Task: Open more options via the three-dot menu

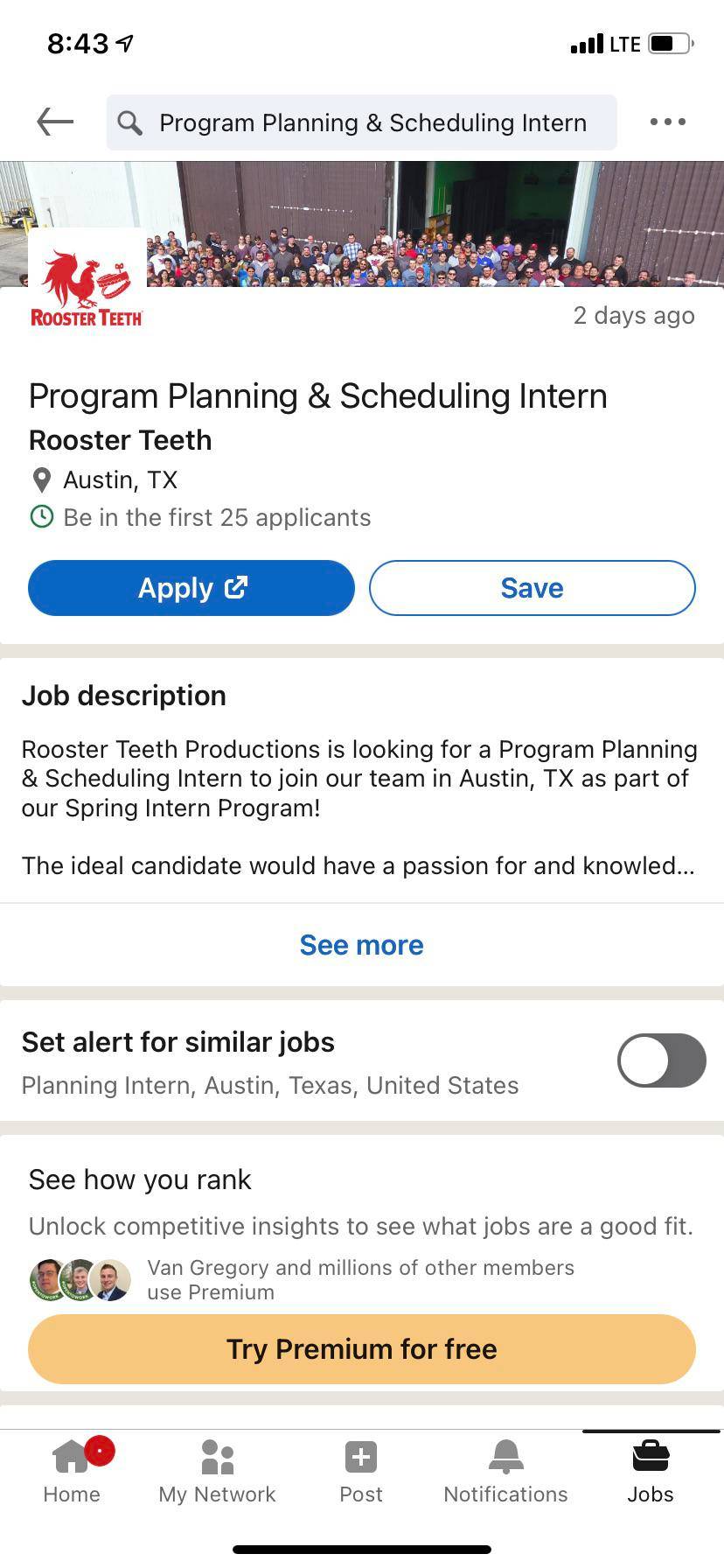Action: click(666, 122)
